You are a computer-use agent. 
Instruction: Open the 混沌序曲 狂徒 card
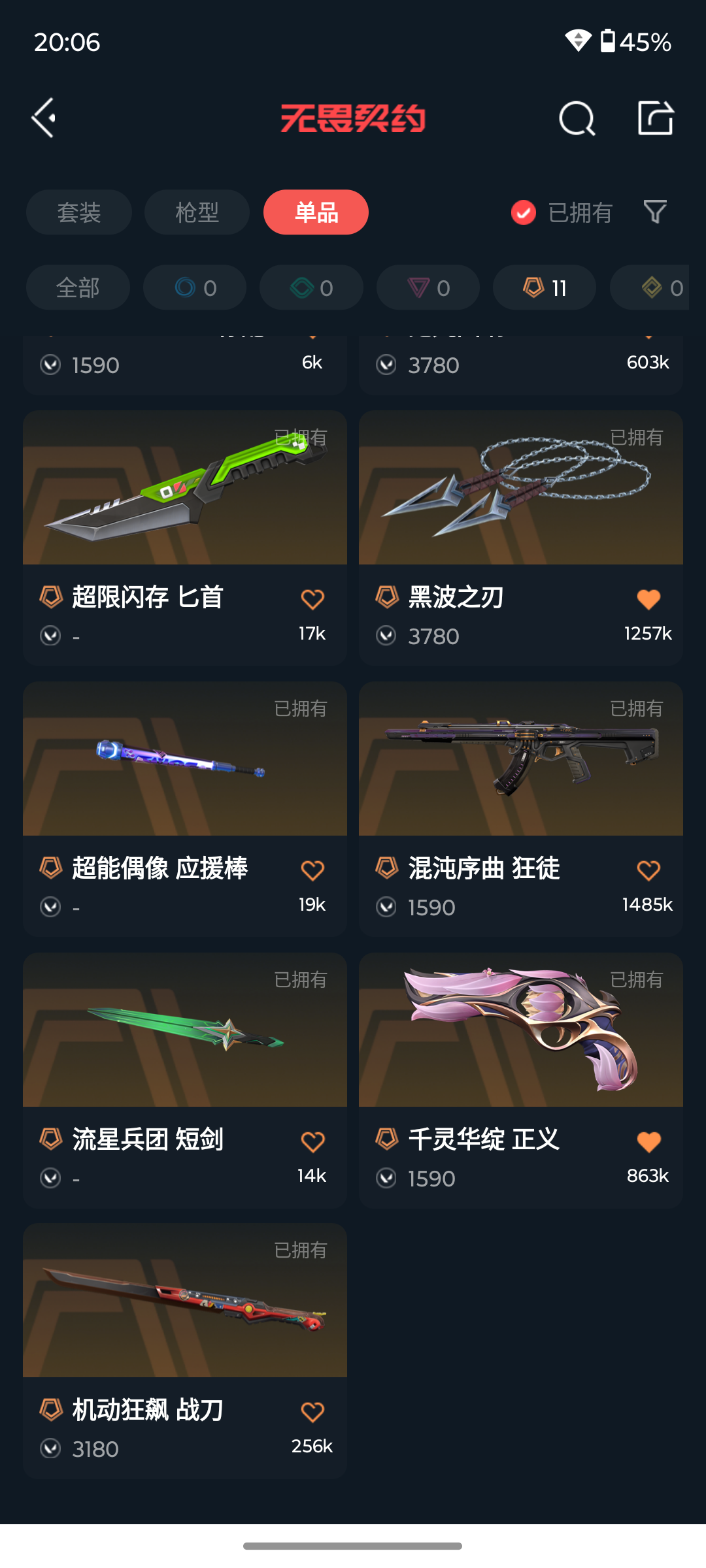point(521,809)
